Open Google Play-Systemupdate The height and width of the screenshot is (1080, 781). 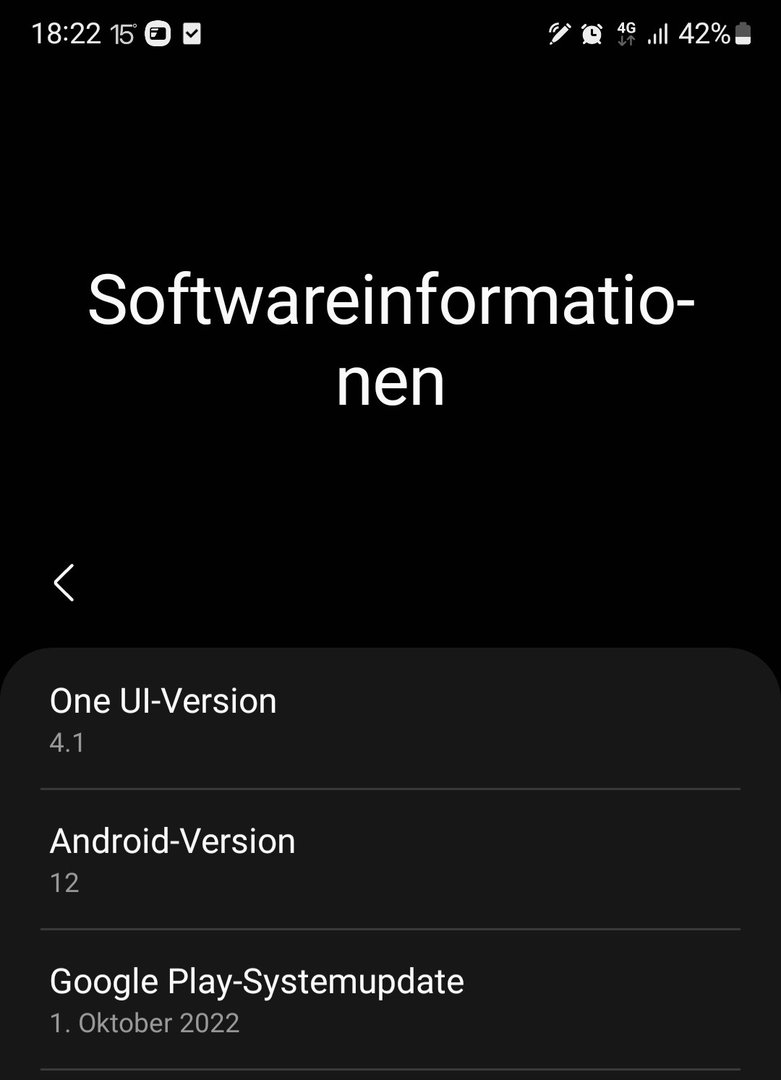point(390,999)
